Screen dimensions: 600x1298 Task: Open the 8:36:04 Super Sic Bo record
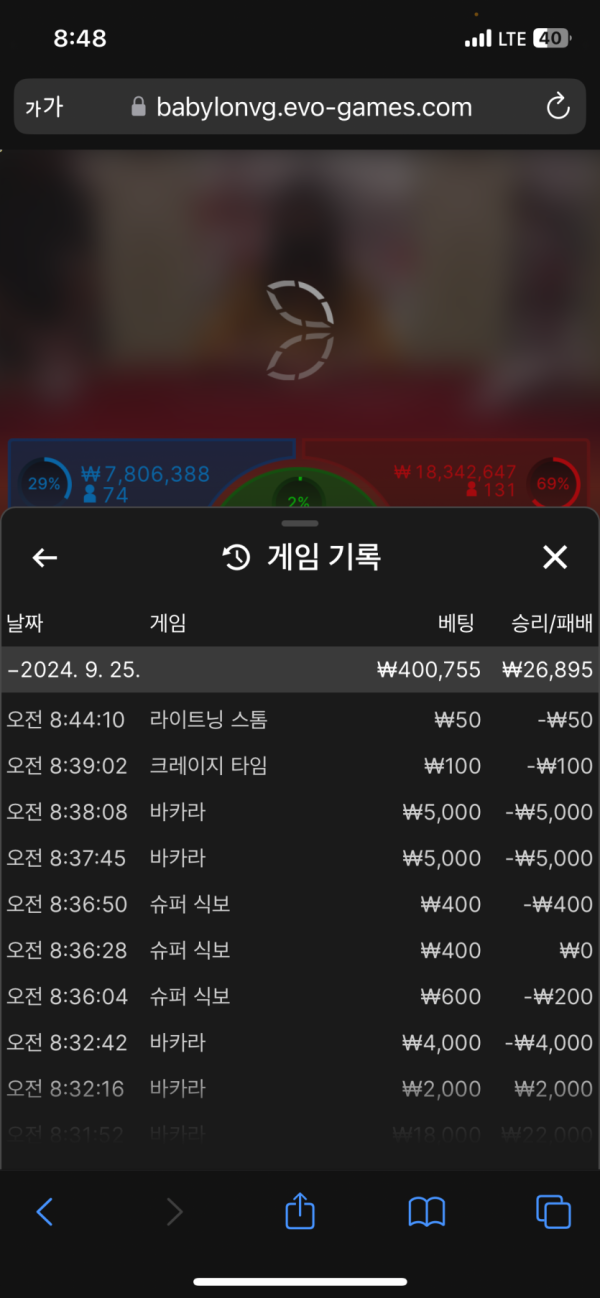point(300,996)
